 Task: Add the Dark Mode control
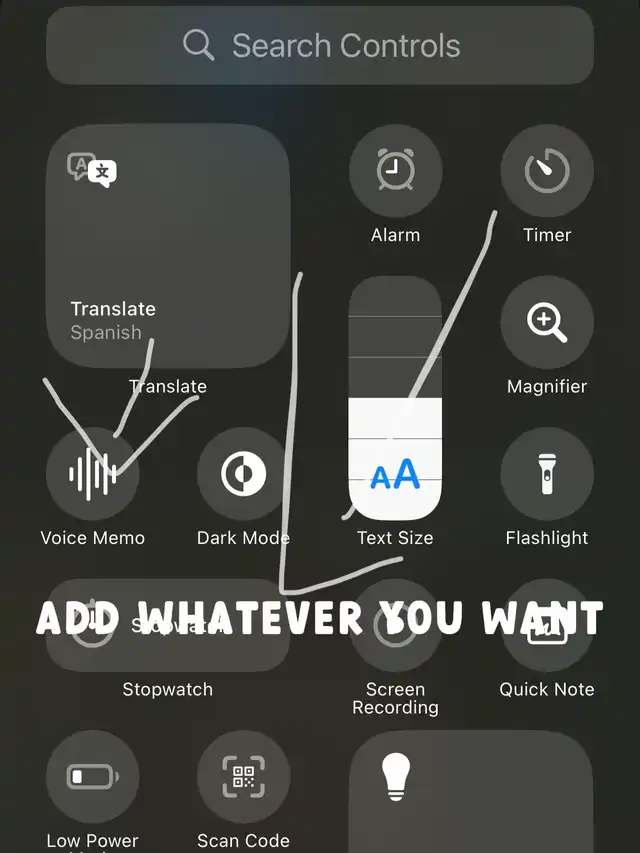(x=243, y=474)
